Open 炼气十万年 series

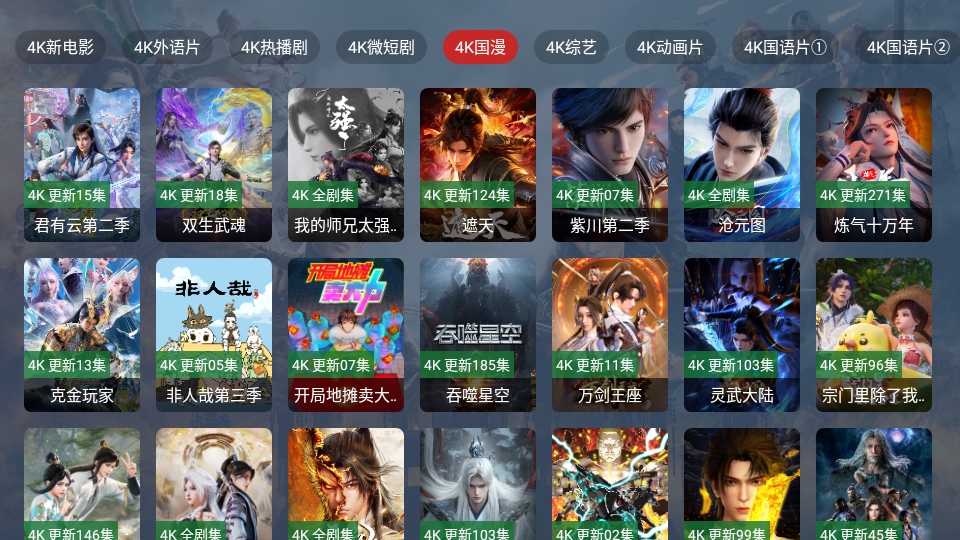click(x=874, y=165)
